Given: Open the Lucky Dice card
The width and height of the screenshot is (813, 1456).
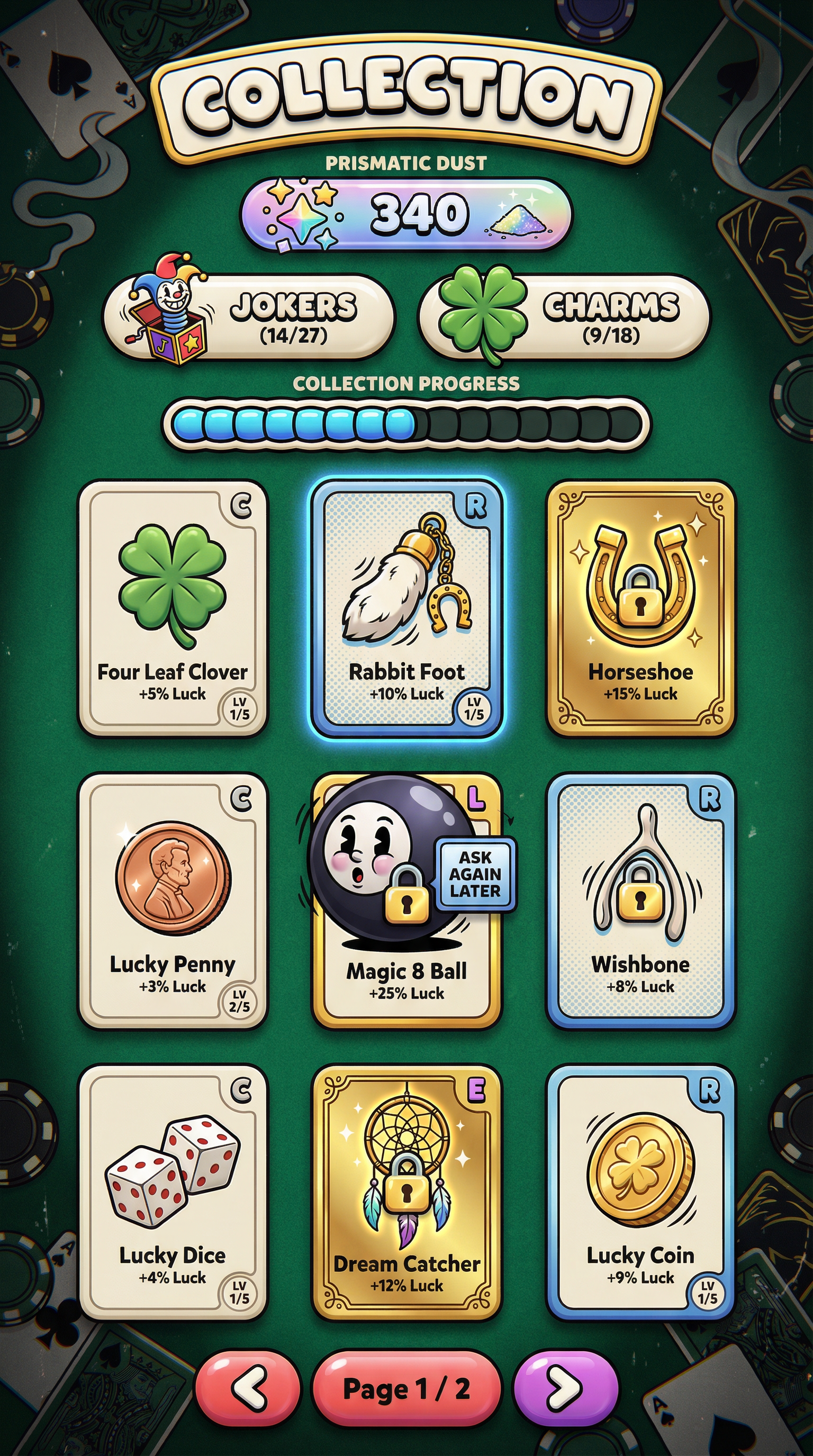Looking at the screenshot, I should click(x=173, y=1193).
